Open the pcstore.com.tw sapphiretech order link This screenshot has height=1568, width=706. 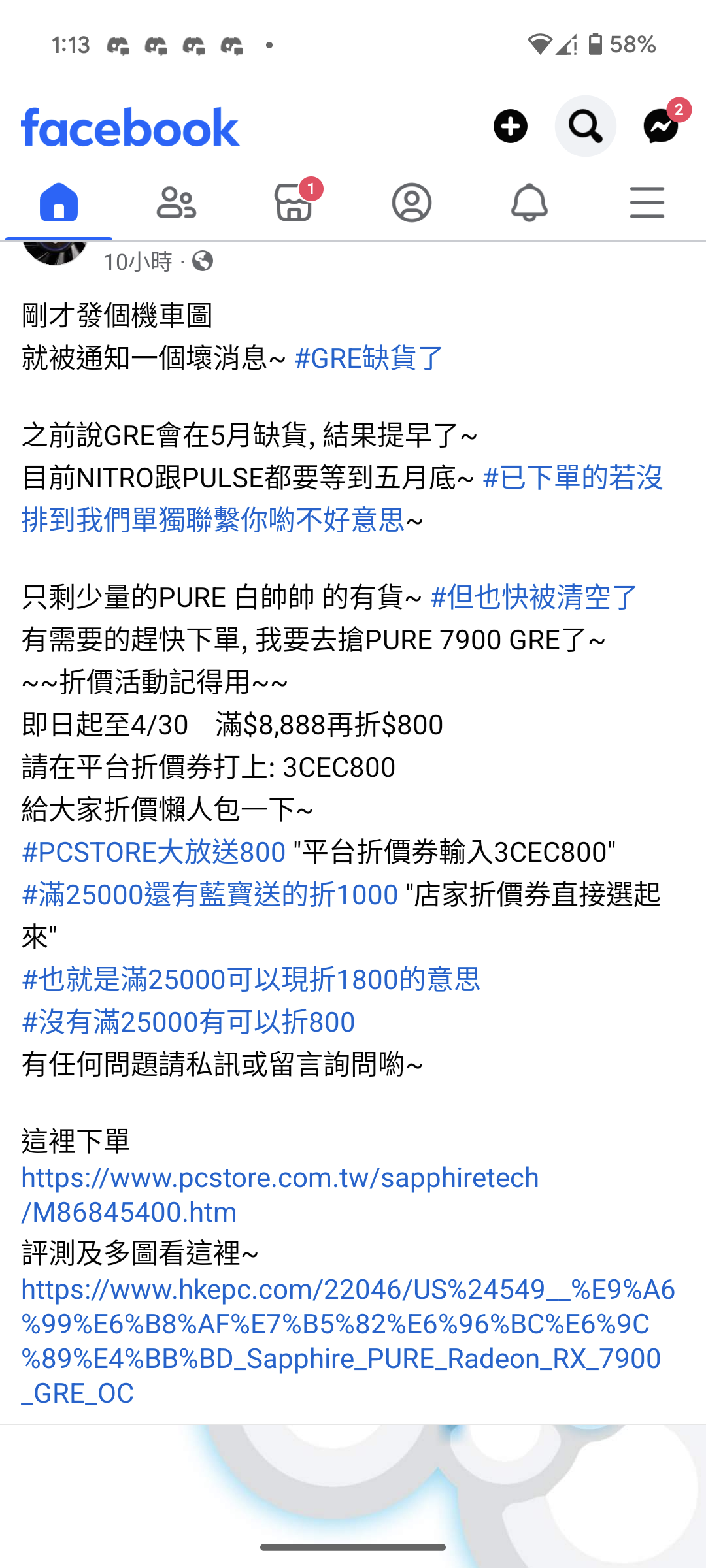click(x=280, y=1195)
